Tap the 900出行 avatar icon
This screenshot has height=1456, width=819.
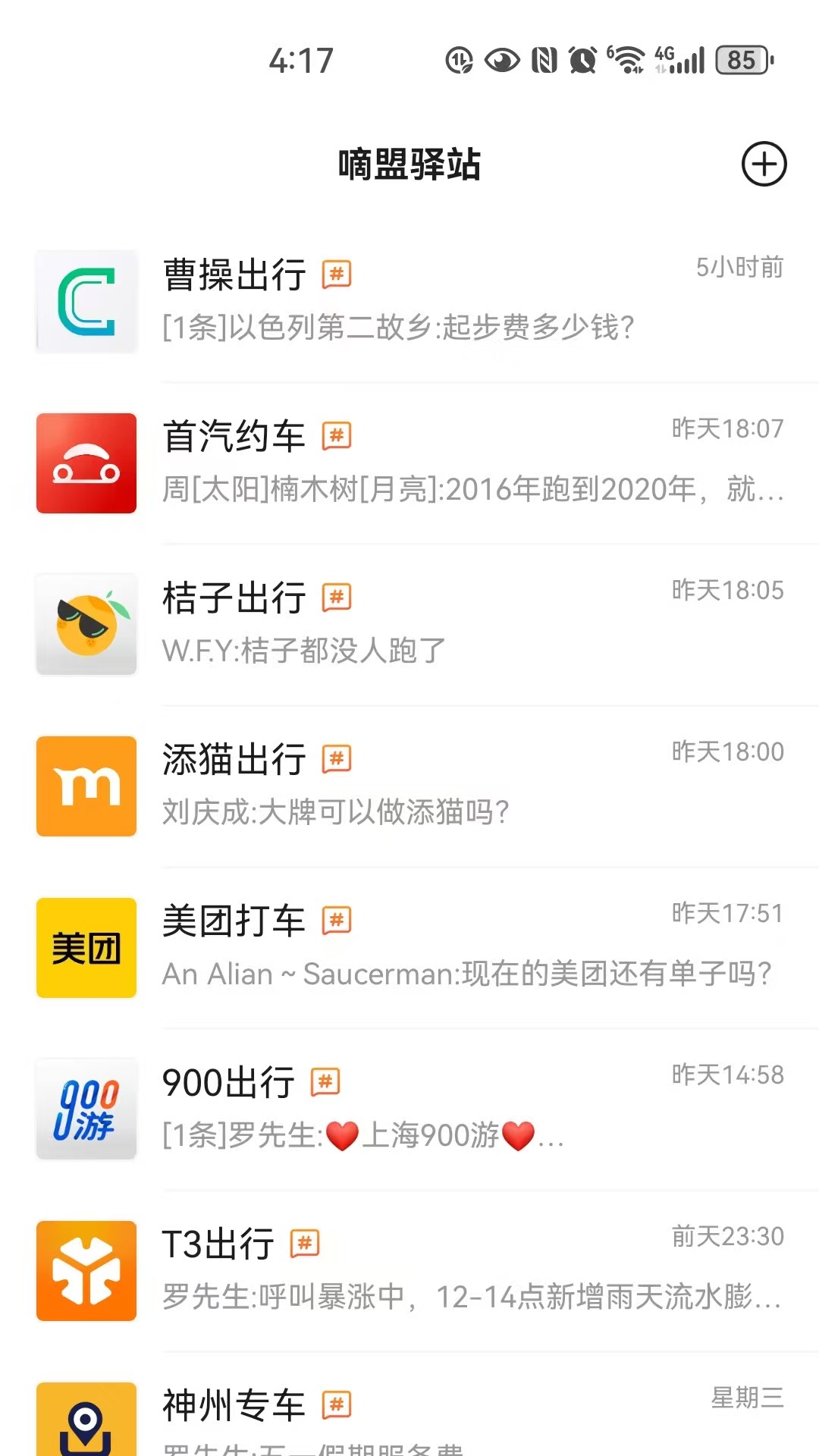click(86, 1109)
